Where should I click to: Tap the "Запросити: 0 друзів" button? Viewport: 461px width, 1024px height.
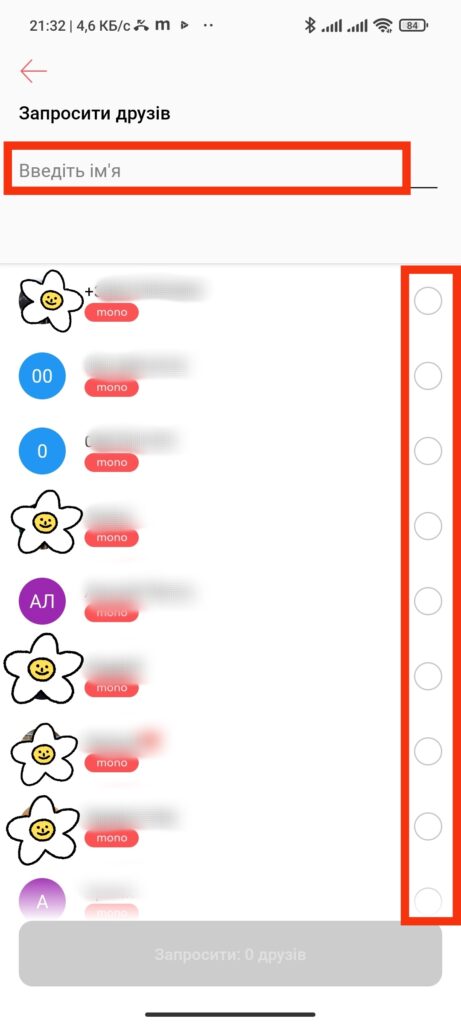[x=230, y=954]
